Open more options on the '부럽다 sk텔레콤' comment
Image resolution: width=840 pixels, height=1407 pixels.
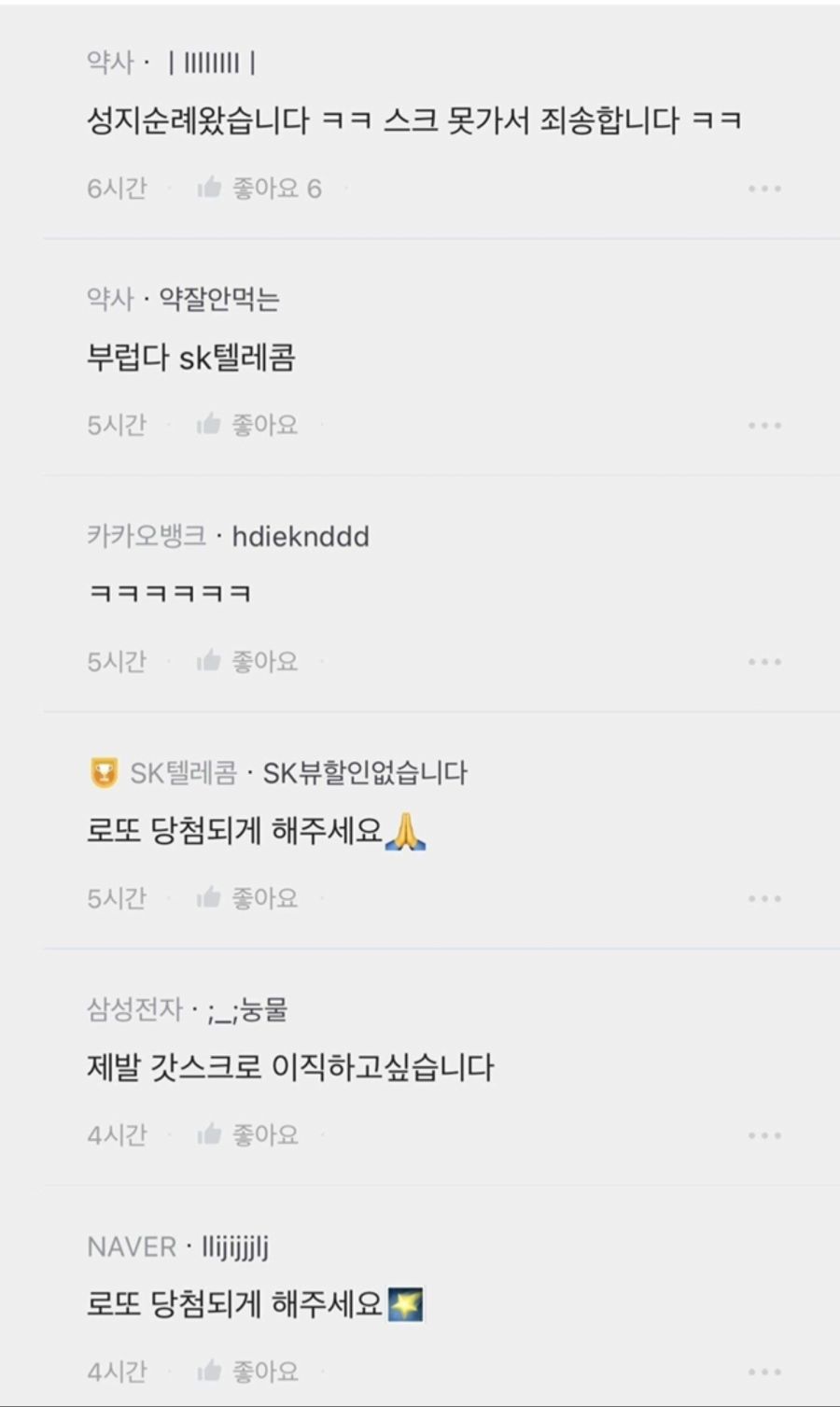pos(764,425)
